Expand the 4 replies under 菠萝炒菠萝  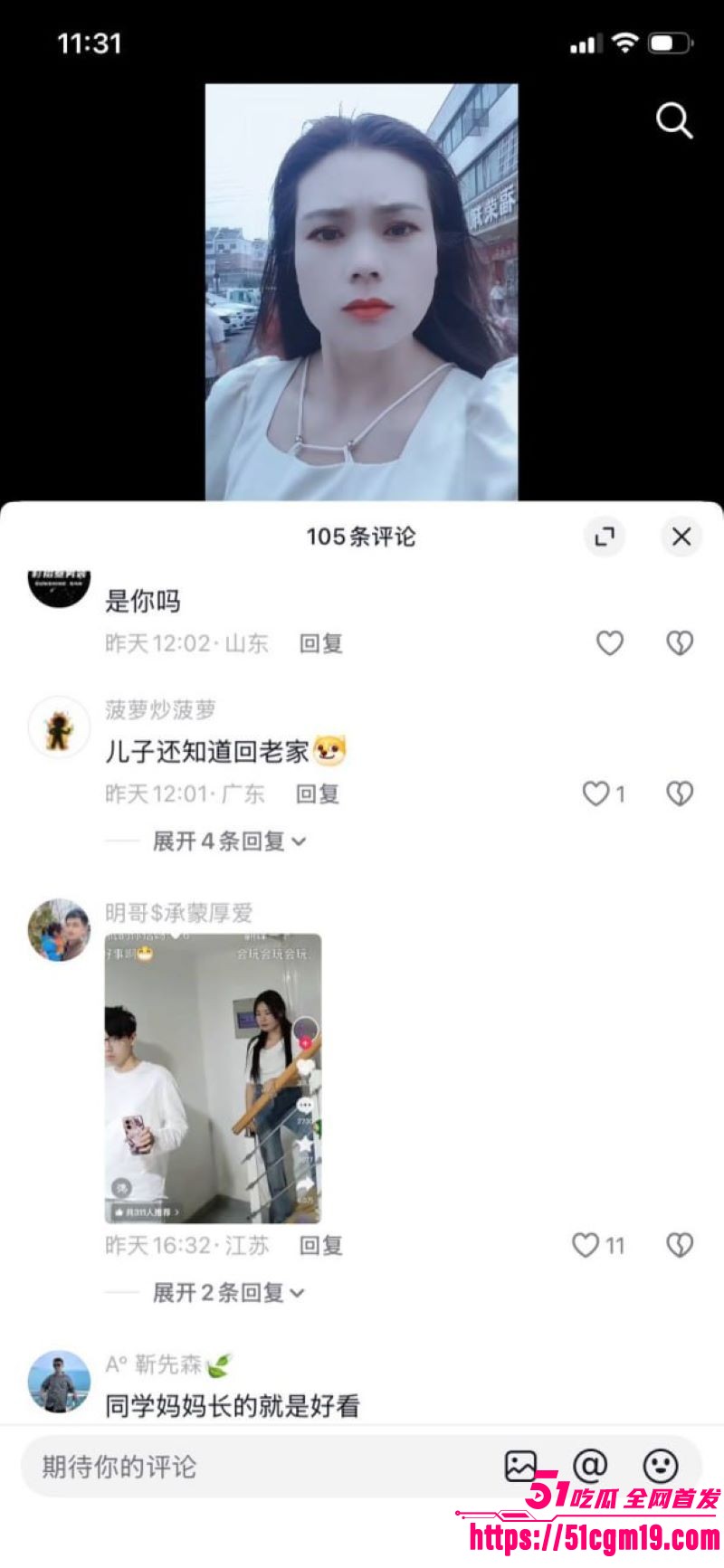click(x=225, y=841)
